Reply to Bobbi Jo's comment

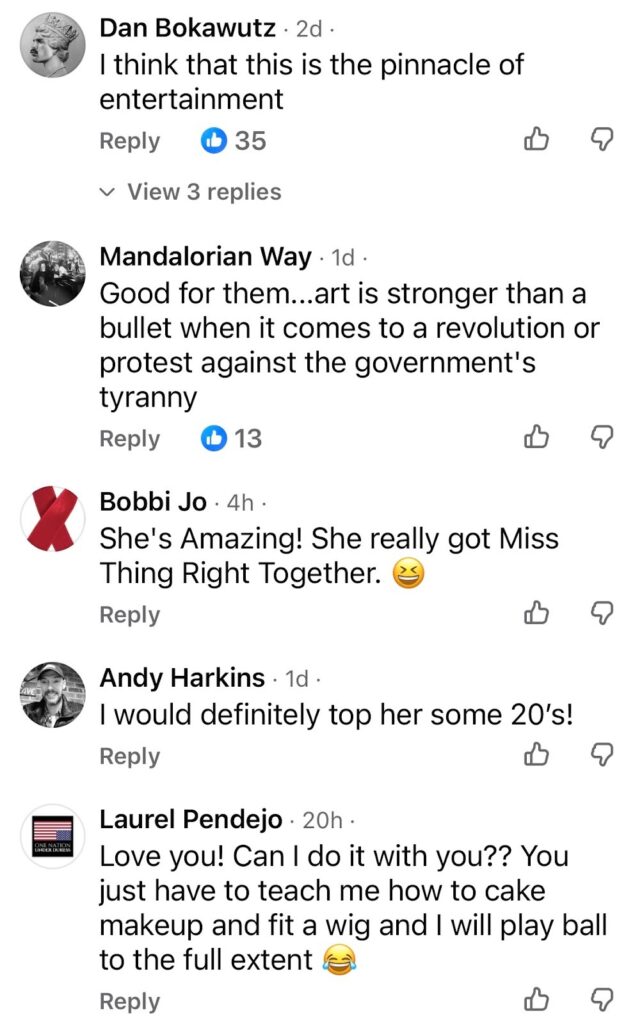129,614
